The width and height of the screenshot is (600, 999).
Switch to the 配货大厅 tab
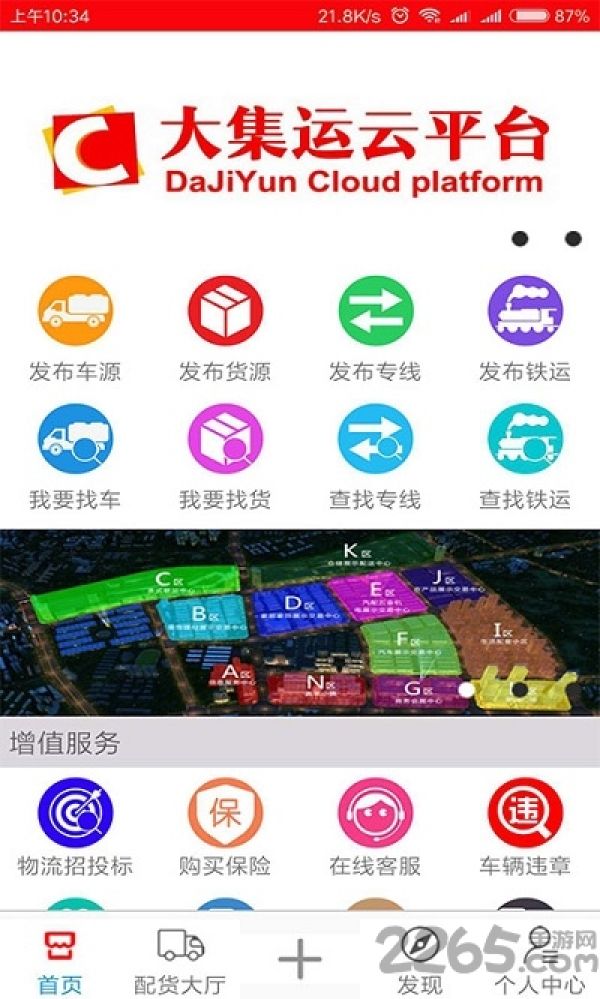pos(180,961)
